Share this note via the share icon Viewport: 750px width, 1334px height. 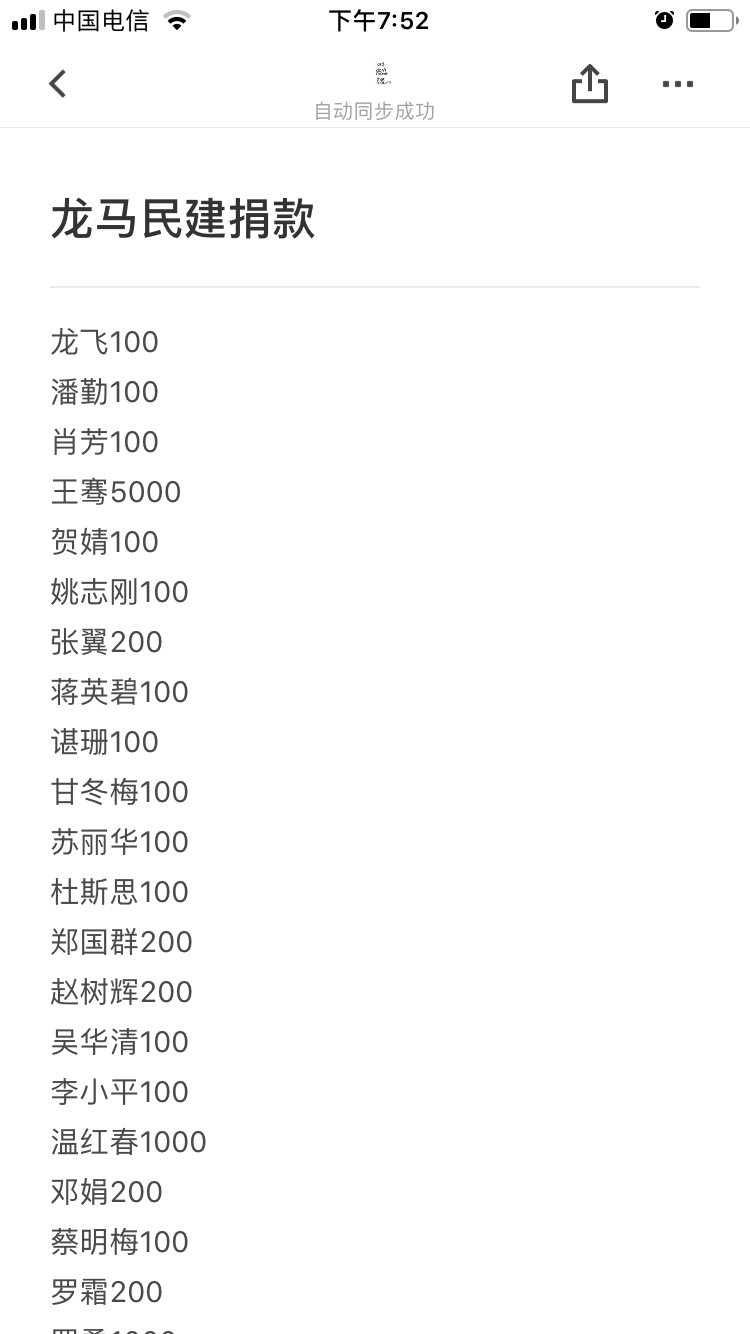point(590,84)
